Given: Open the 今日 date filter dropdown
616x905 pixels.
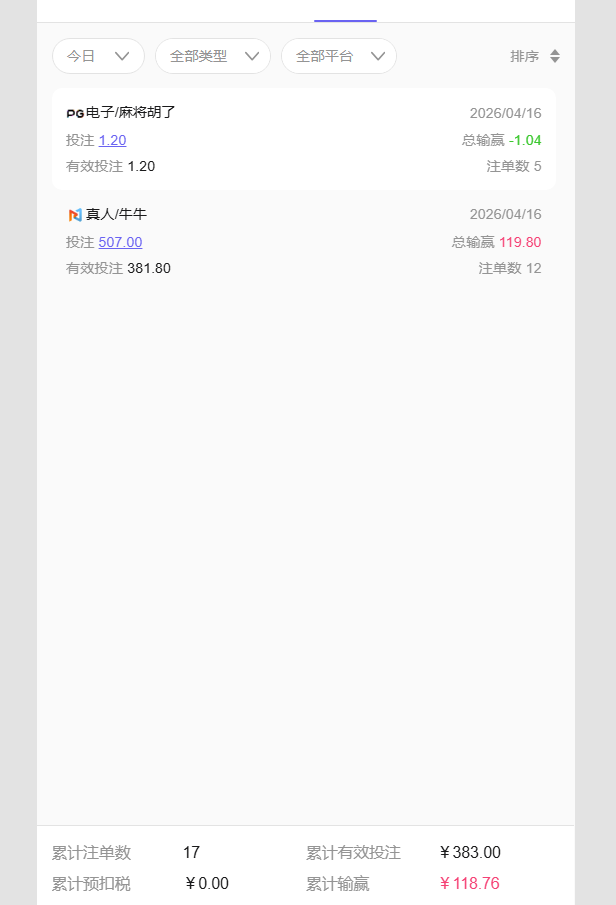Looking at the screenshot, I should 98,56.
